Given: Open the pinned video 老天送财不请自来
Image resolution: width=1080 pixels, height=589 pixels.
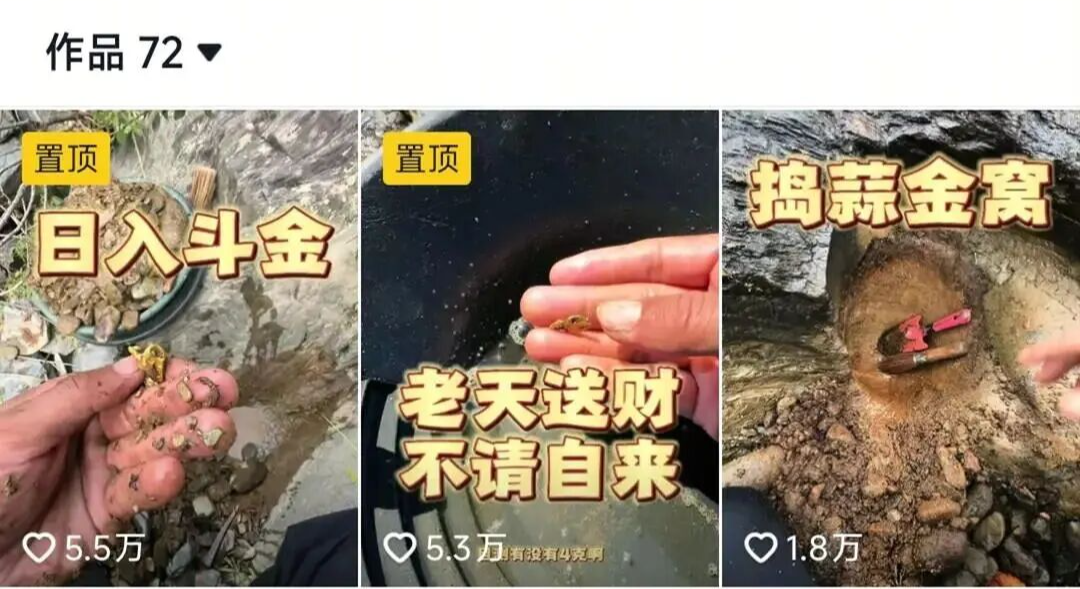Looking at the screenshot, I should point(539,350).
